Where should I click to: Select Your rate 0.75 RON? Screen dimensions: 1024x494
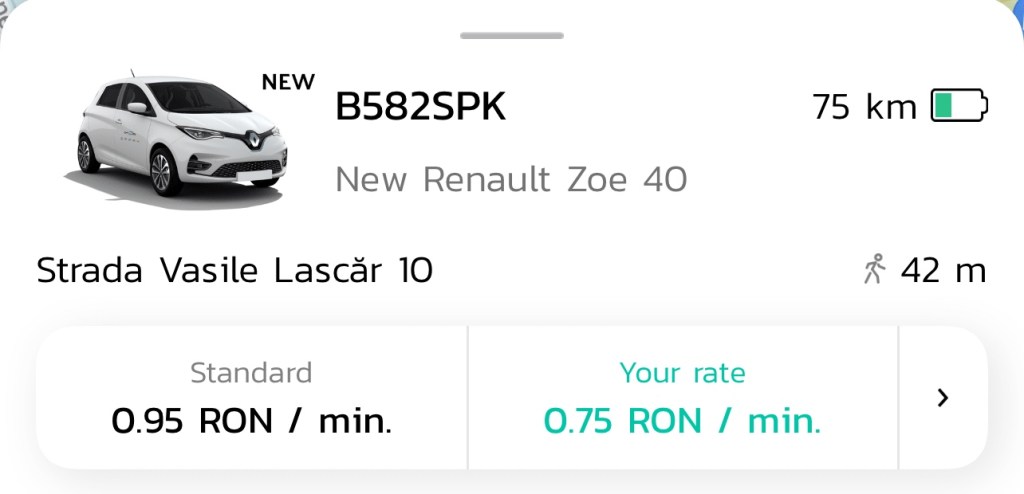coord(683,398)
